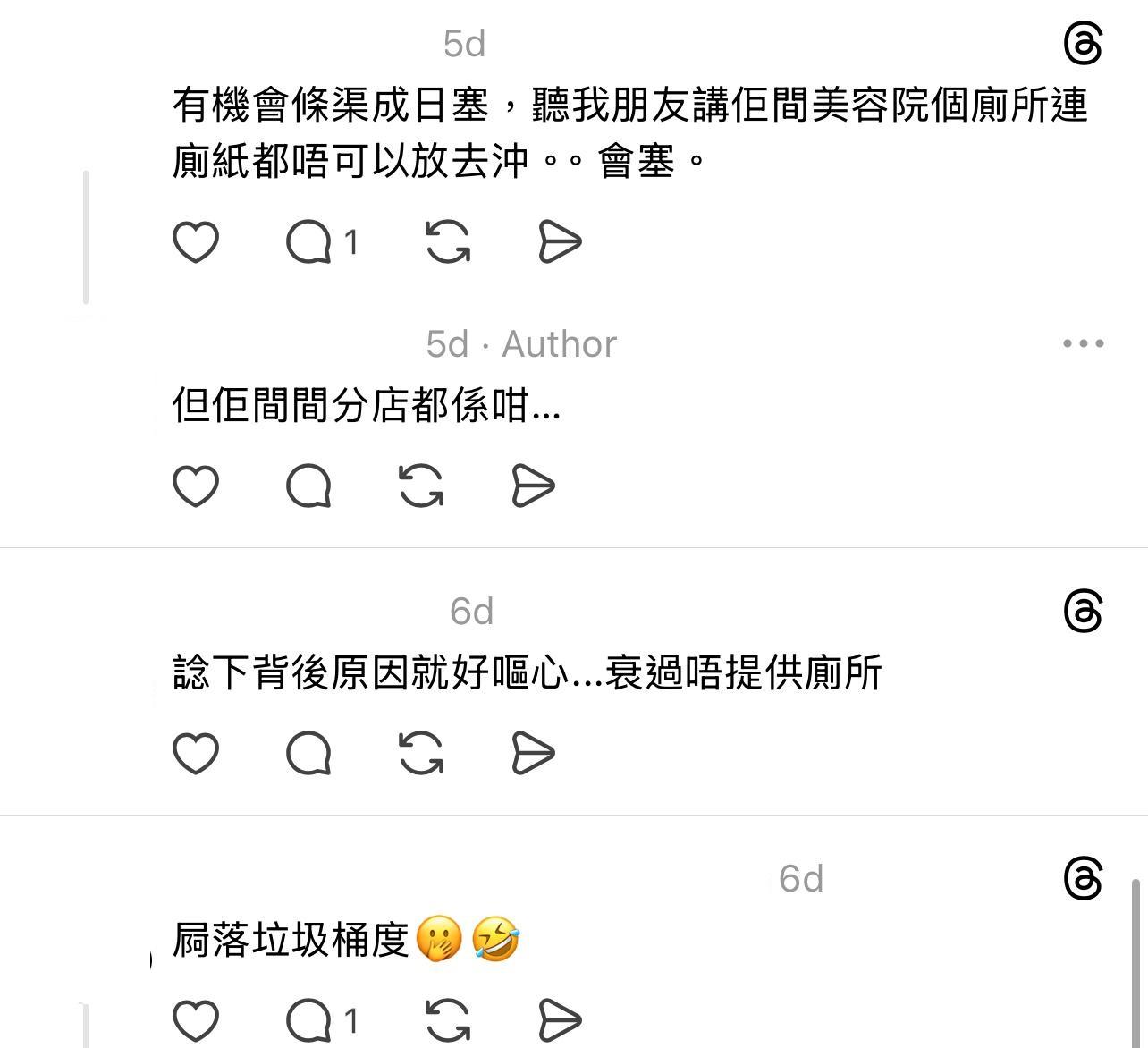Tap the Threads icon beside 屙落垃圾桶度 comment
1148x1048 pixels.
tap(1083, 878)
